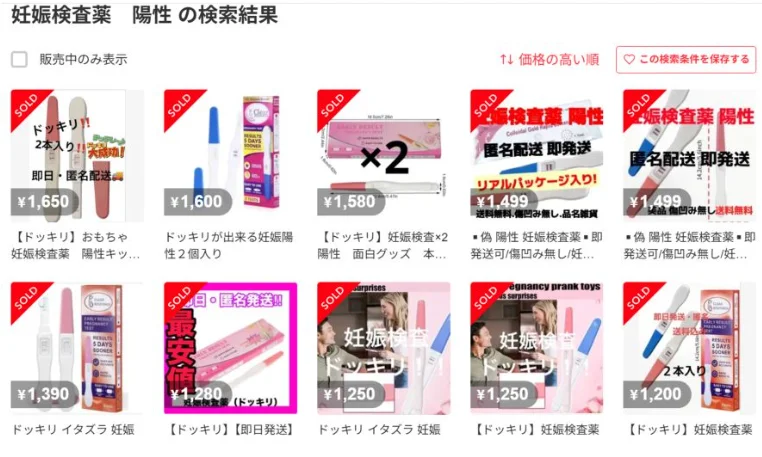Check the 販売中のみ表示 checkbox
This screenshot has height=457, width=762.
(19, 59)
